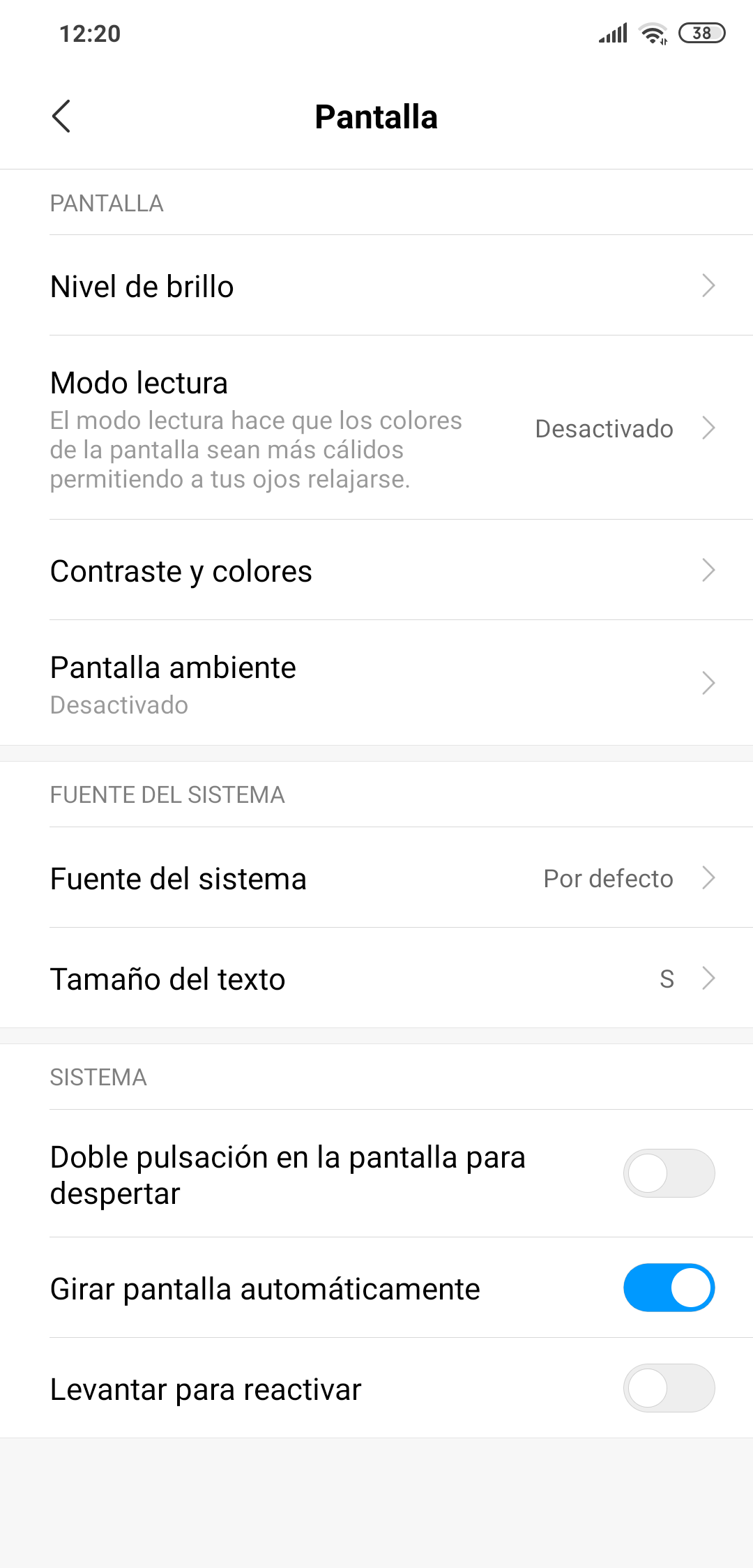
Task: Open Fuente del sistema
Action: (376, 877)
